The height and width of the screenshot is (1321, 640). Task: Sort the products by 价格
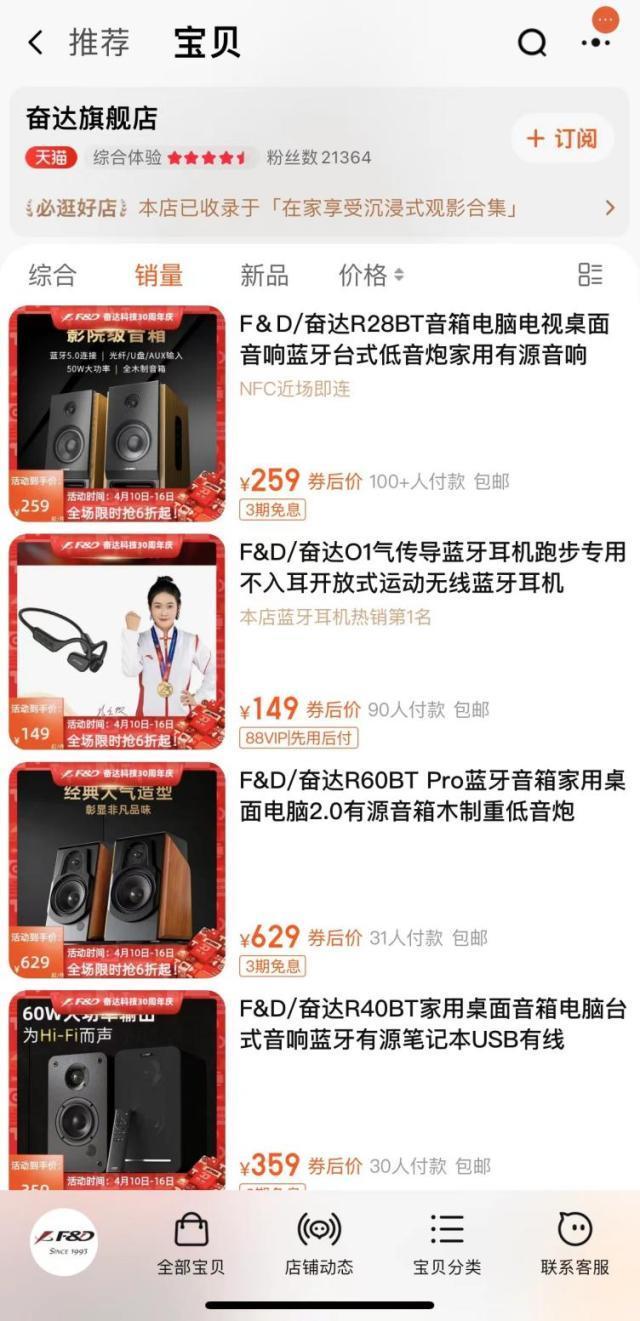371,275
